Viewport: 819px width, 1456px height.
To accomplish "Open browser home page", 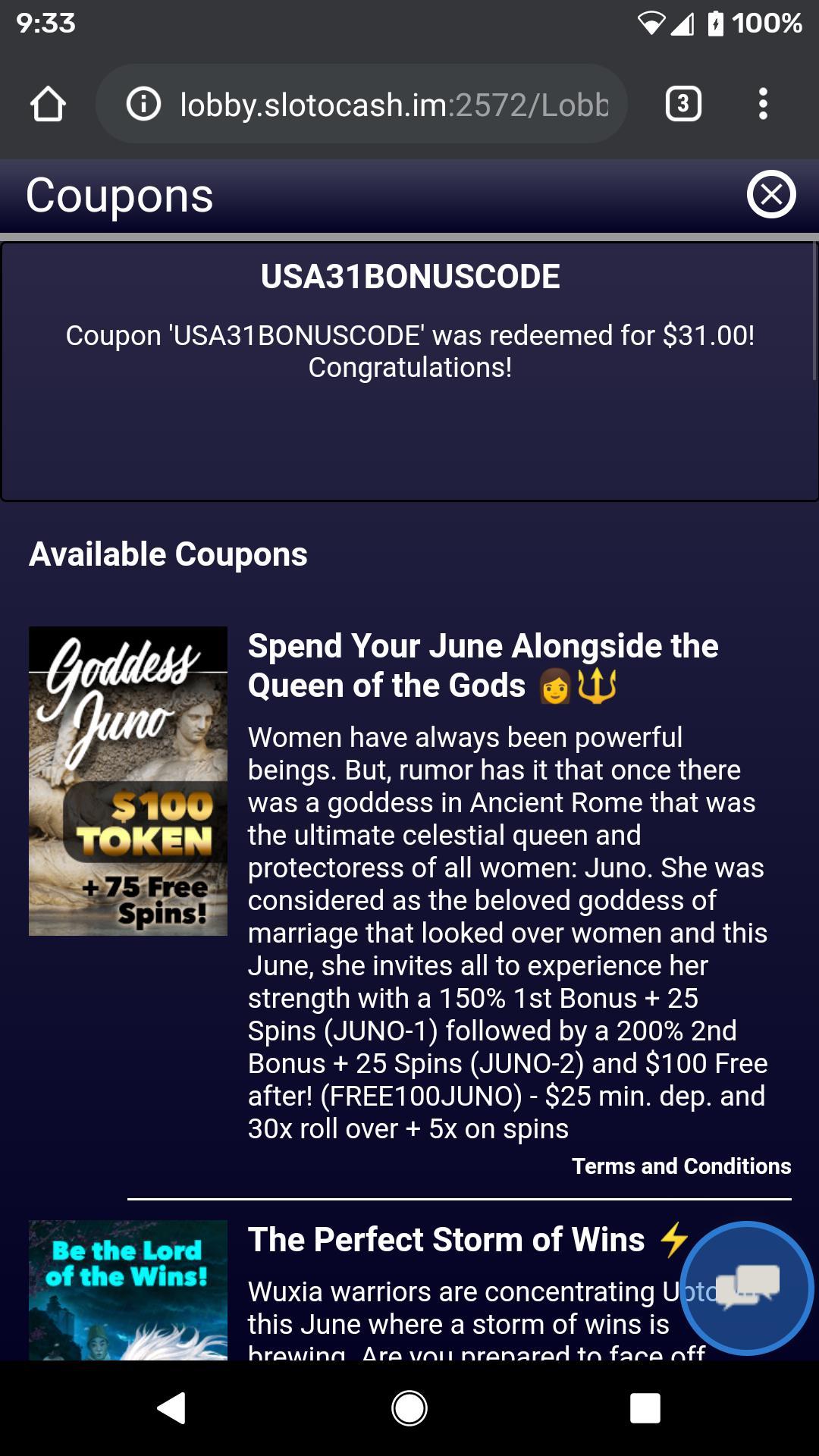I will [x=48, y=104].
